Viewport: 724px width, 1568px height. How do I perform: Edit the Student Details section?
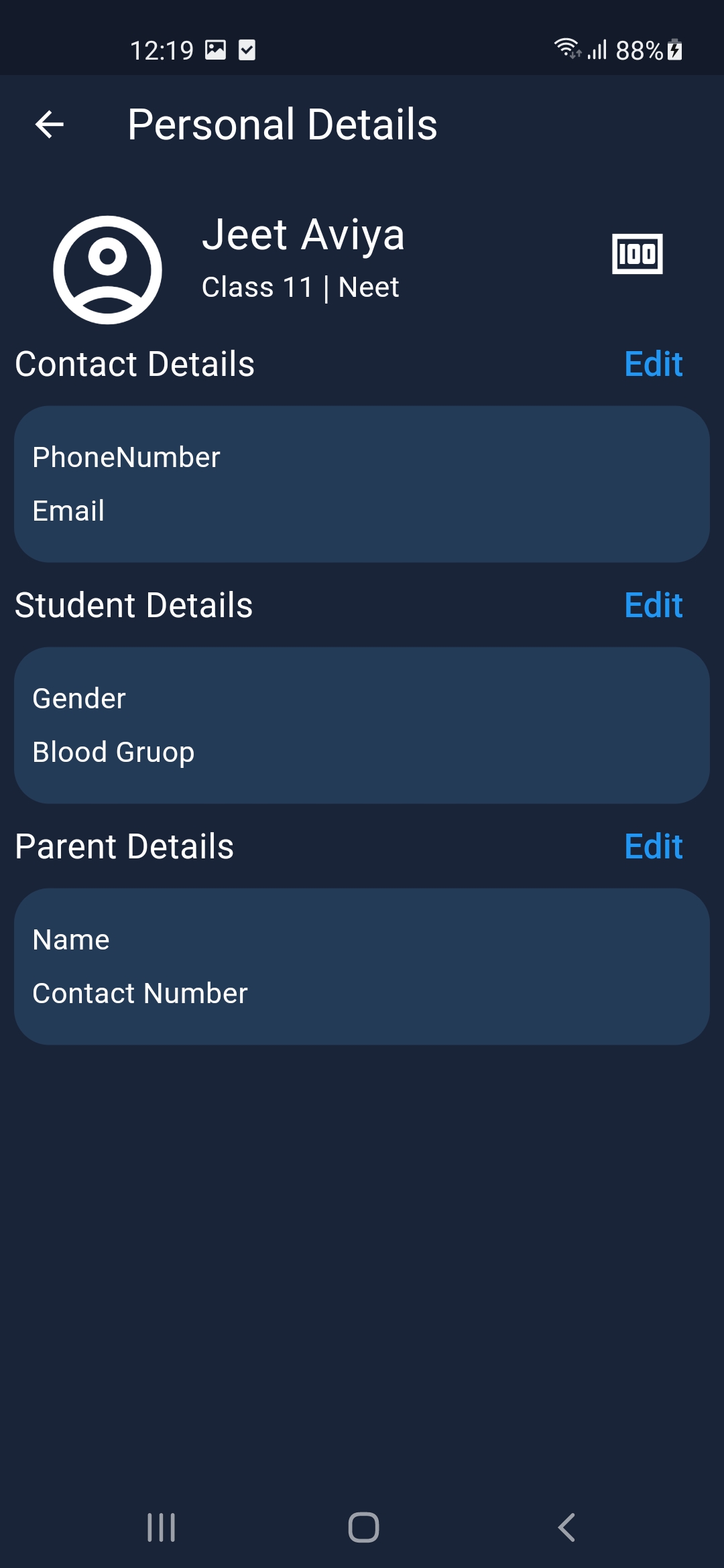click(654, 604)
